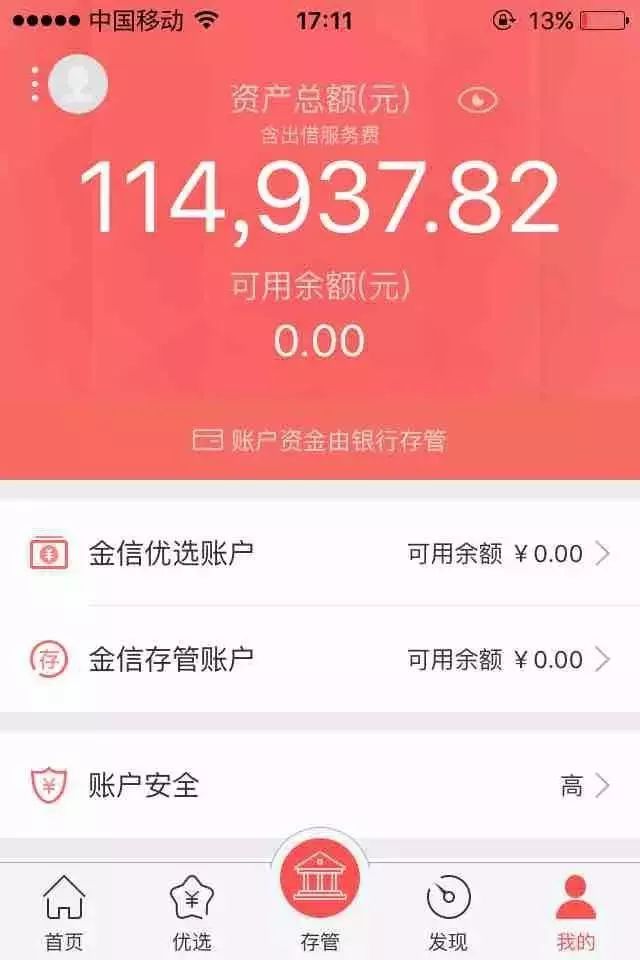Open 账户安全 settings
This screenshot has height=960, width=640.
point(320,786)
